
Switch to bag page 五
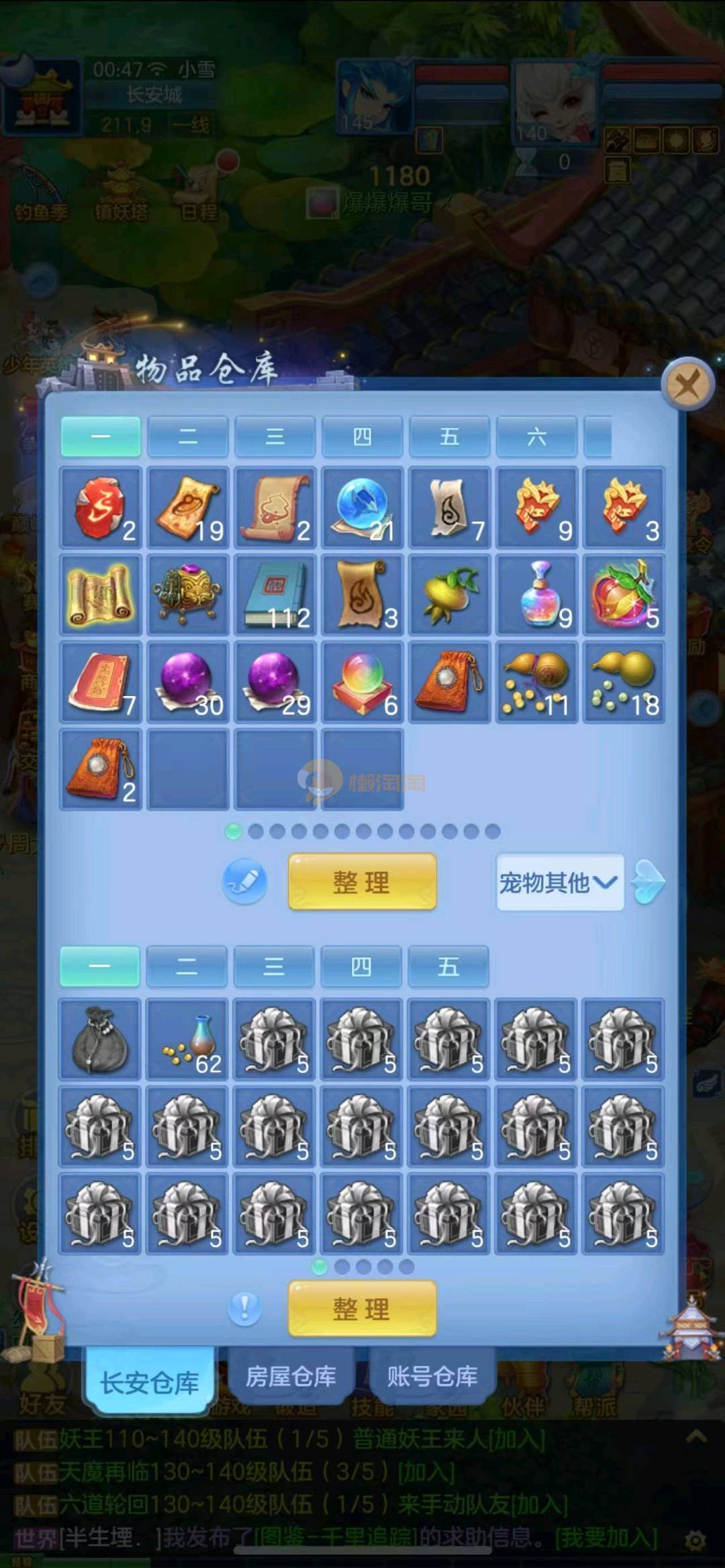pos(448,967)
